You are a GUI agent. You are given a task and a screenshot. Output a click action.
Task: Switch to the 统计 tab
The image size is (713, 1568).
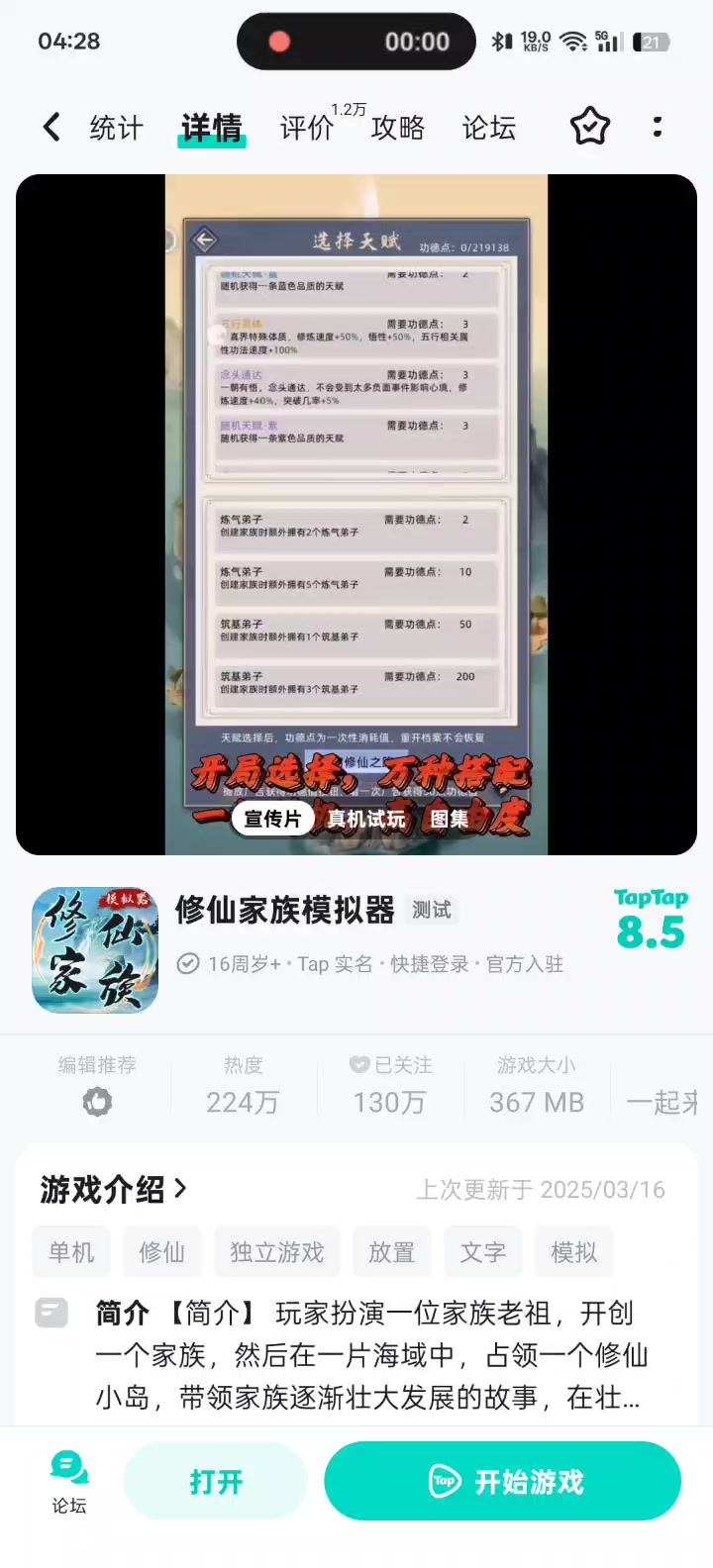click(116, 128)
